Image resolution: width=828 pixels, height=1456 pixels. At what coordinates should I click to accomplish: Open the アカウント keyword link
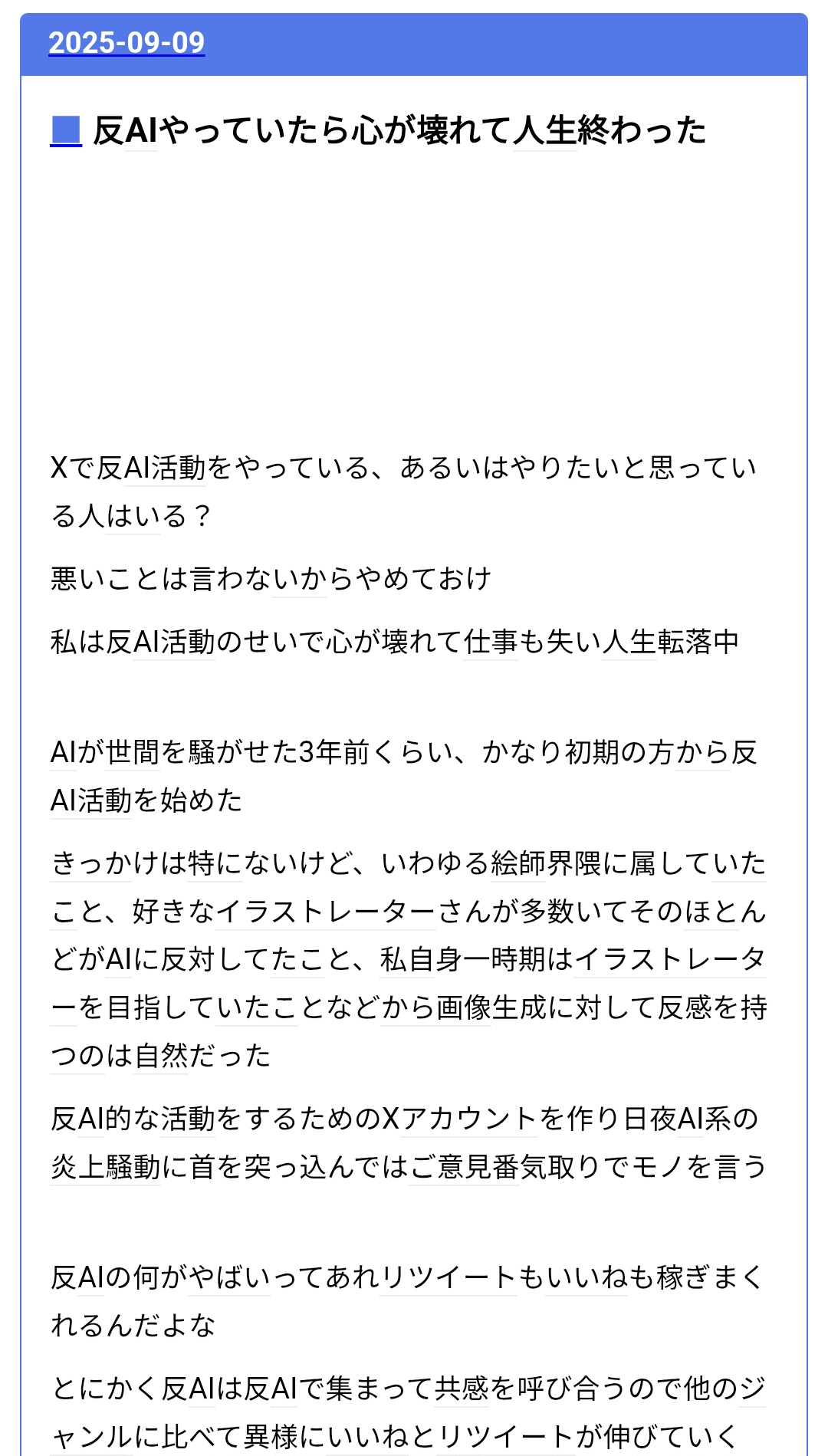(x=468, y=1119)
